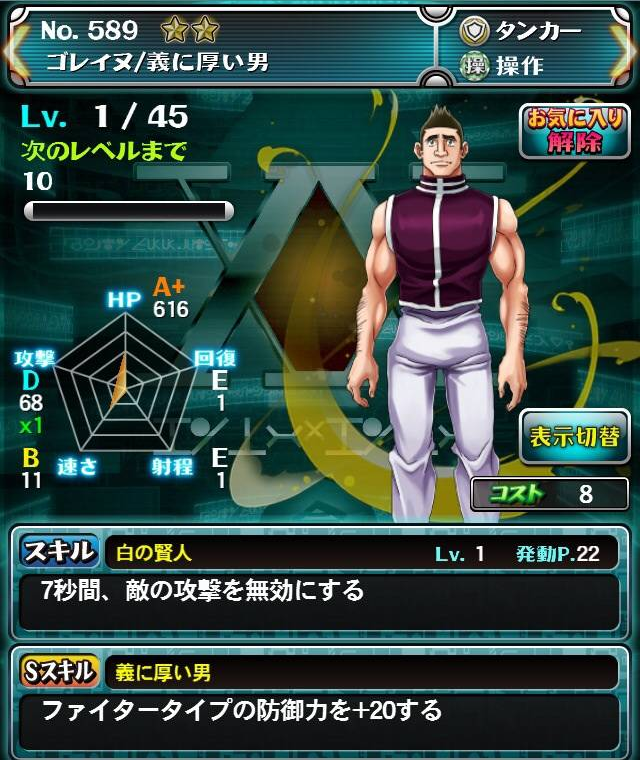Tap the お気に入り解除 favorite button
The image size is (640, 760).
click(573, 130)
